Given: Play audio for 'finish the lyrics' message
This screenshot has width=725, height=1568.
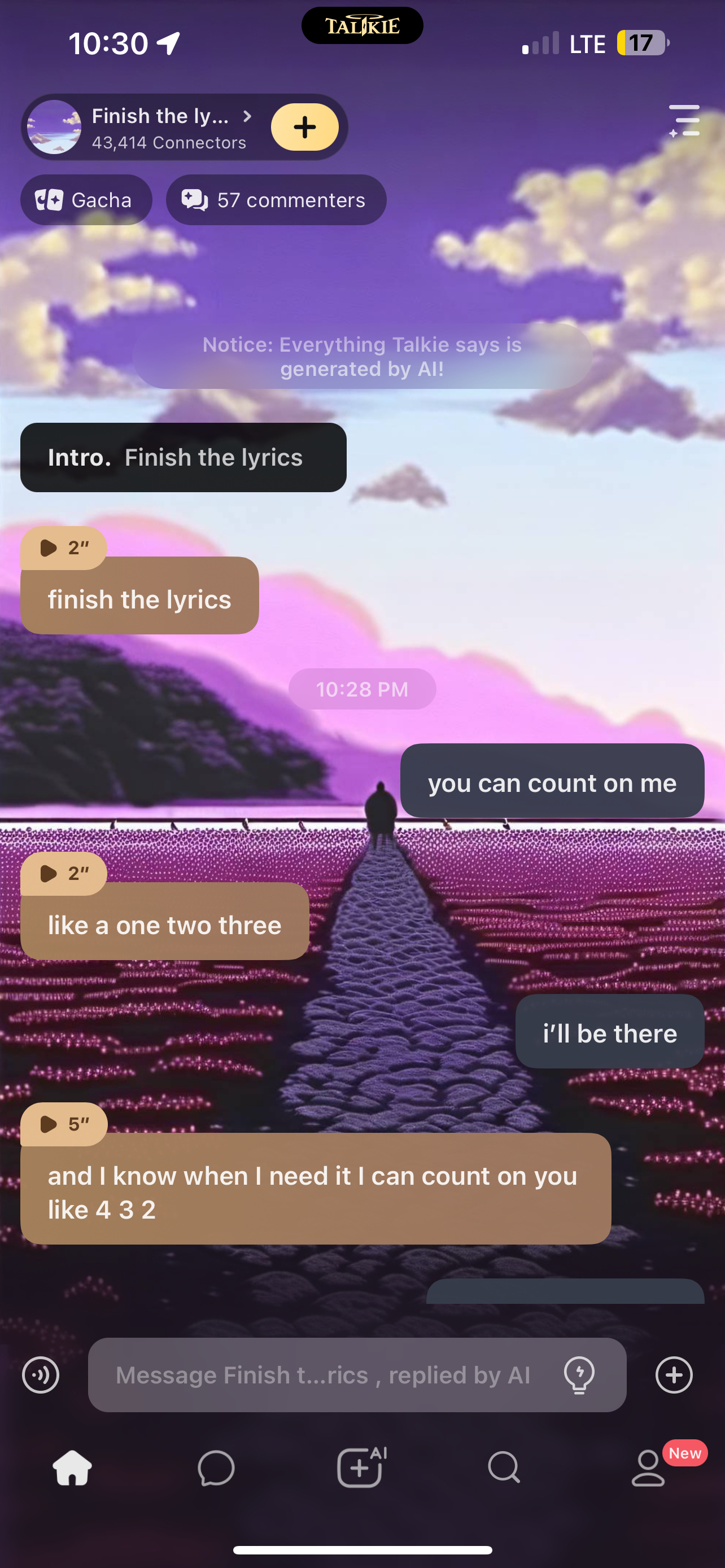Looking at the screenshot, I should (63, 548).
